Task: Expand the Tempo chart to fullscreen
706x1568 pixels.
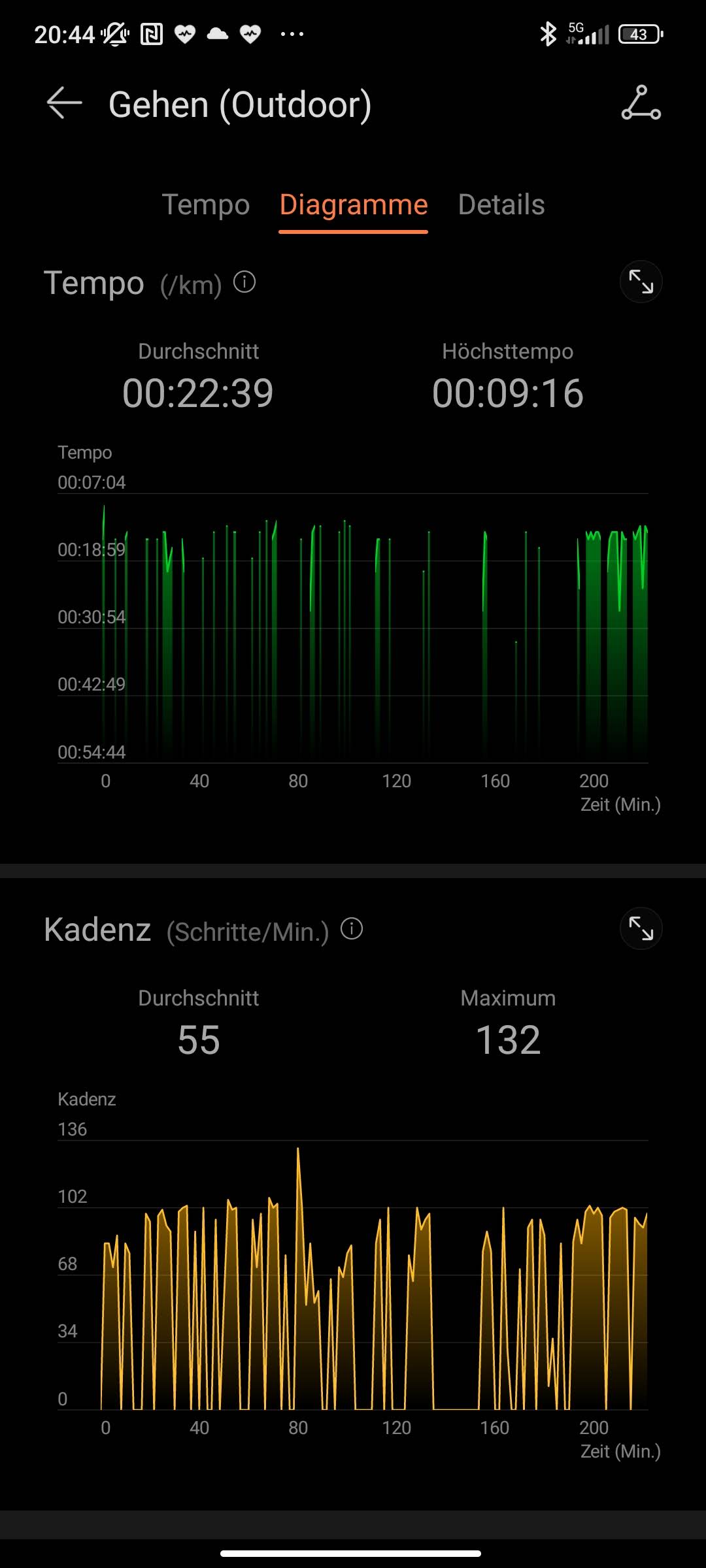Action: pyautogui.click(x=641, y=282)
